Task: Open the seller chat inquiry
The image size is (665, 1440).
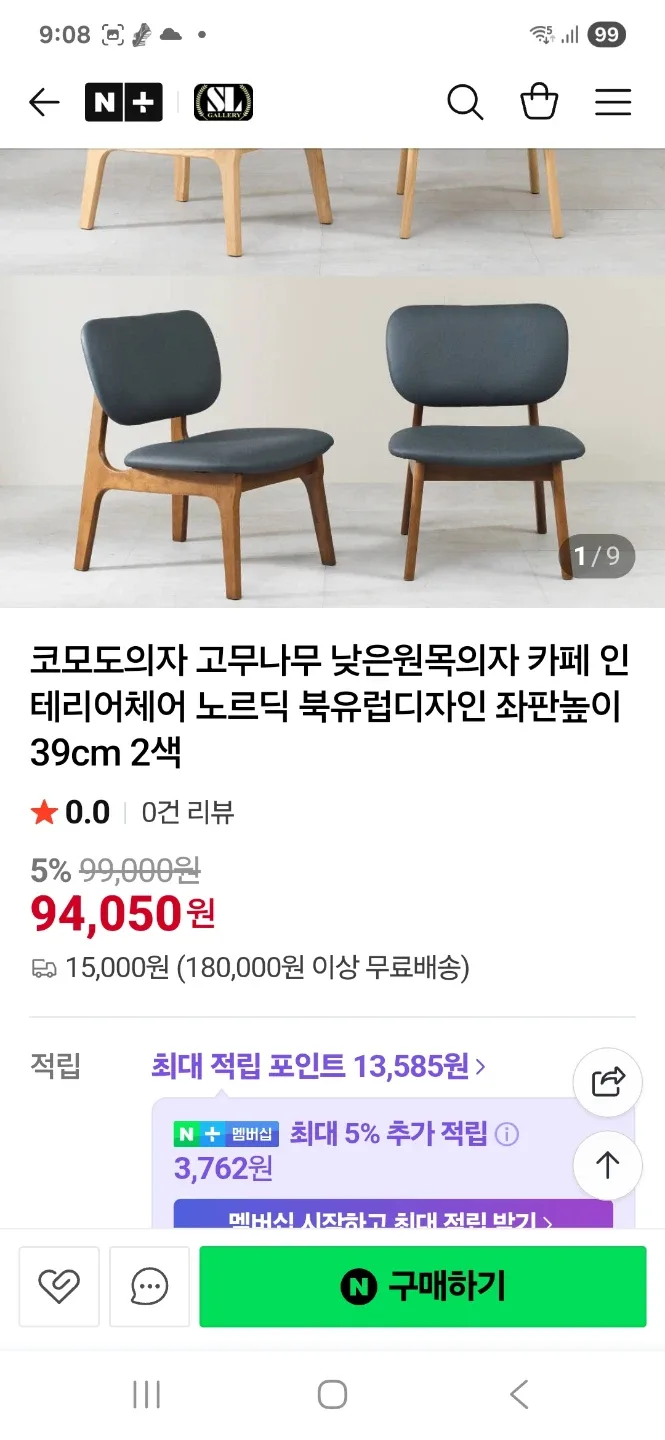Action: pos(149,1287)
